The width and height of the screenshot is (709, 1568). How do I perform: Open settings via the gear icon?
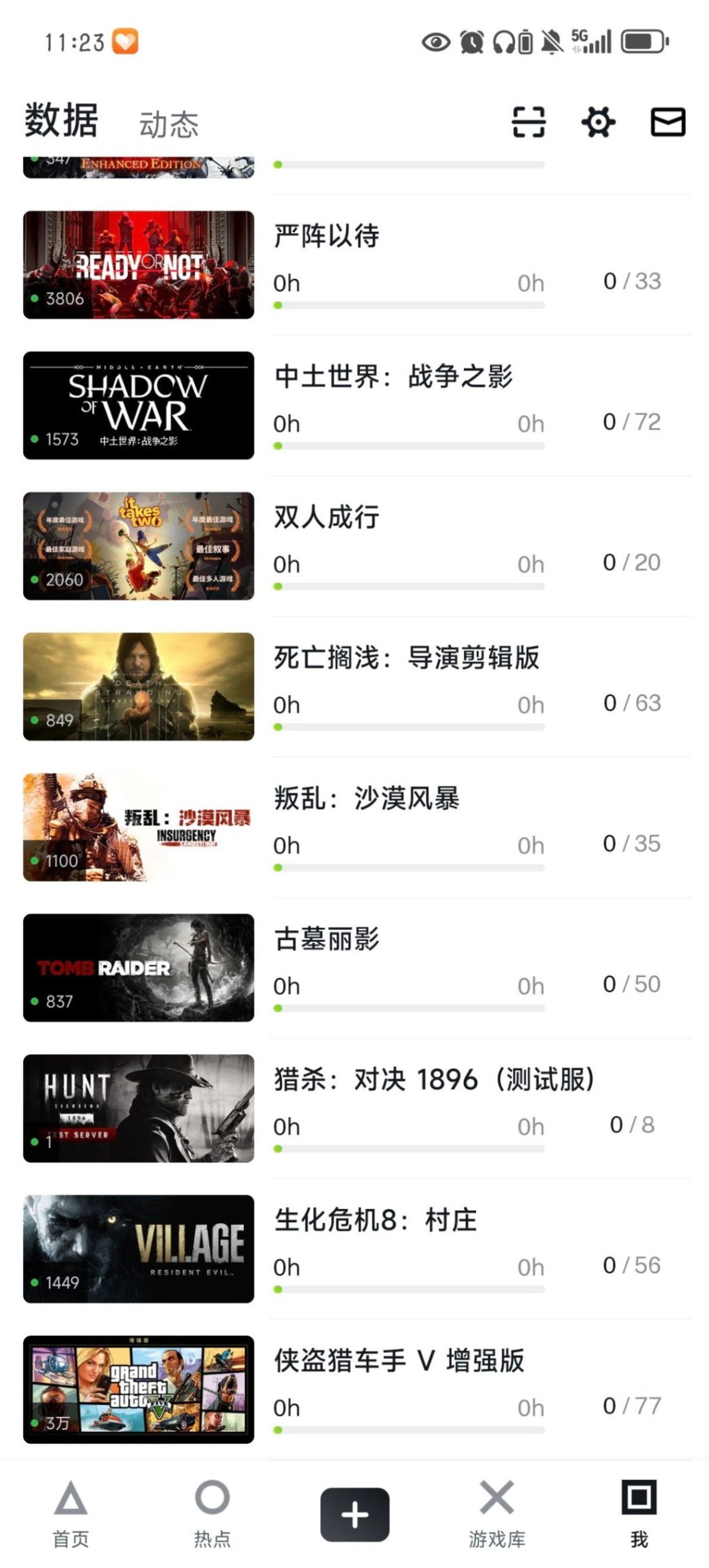click(x=598, y=122)
